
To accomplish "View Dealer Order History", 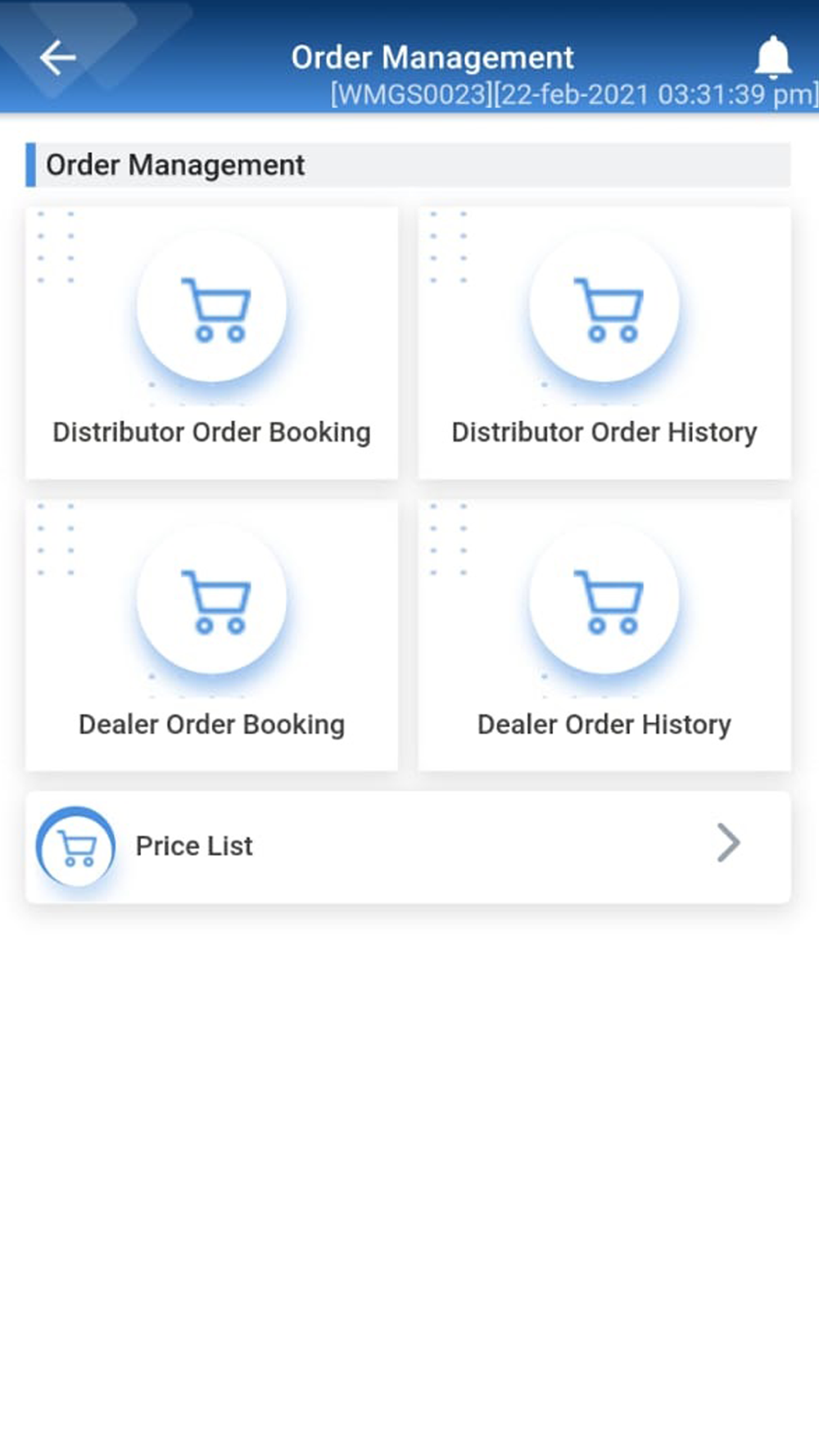I will (x=604, y=635).
